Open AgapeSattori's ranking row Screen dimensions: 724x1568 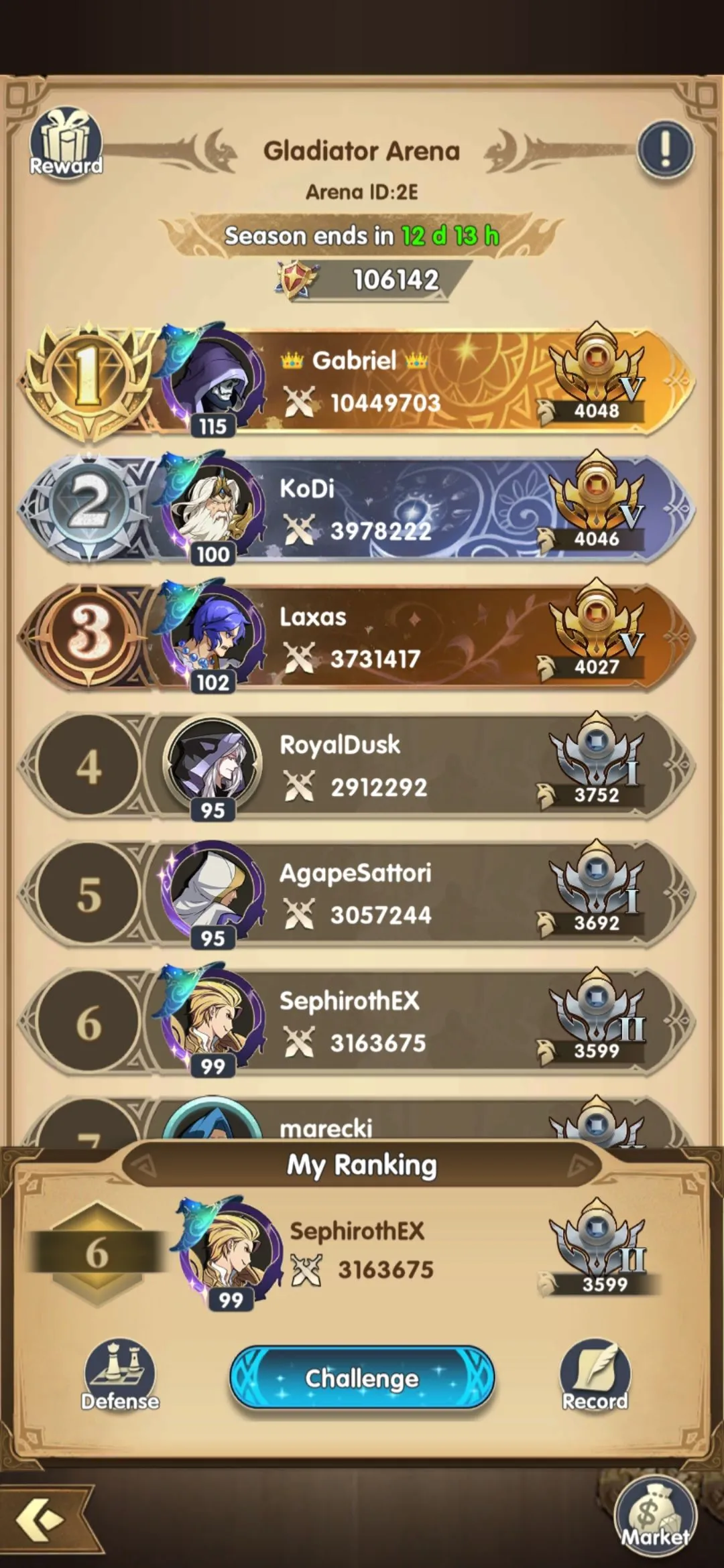(402, 894)
